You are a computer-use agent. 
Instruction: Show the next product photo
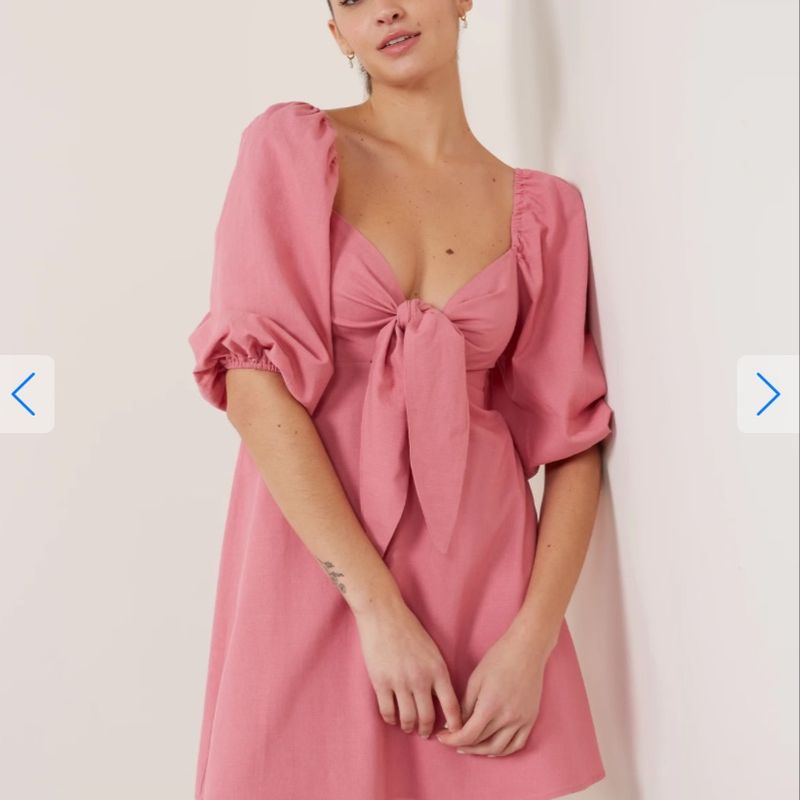767,394
